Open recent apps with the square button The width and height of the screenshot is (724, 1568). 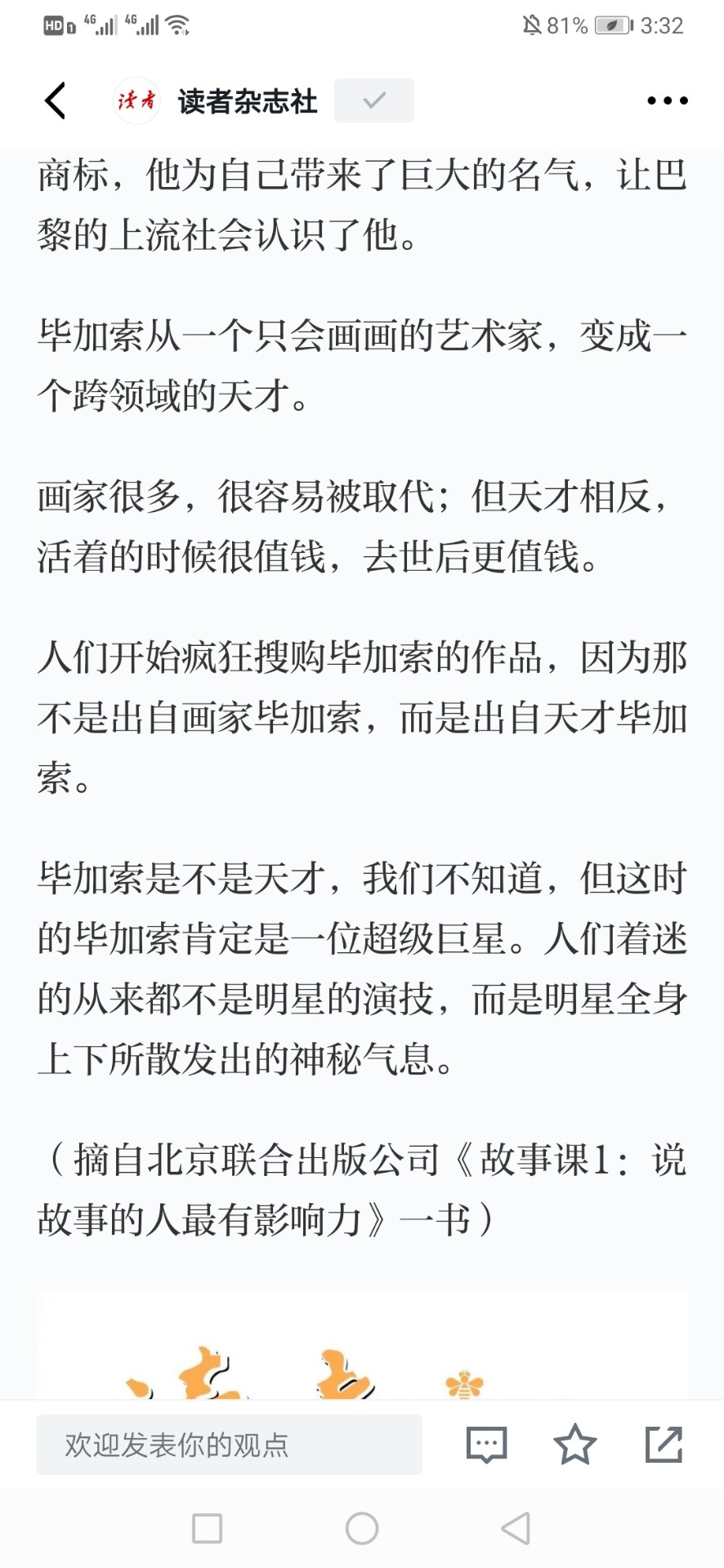click(x=207, y=1528)
